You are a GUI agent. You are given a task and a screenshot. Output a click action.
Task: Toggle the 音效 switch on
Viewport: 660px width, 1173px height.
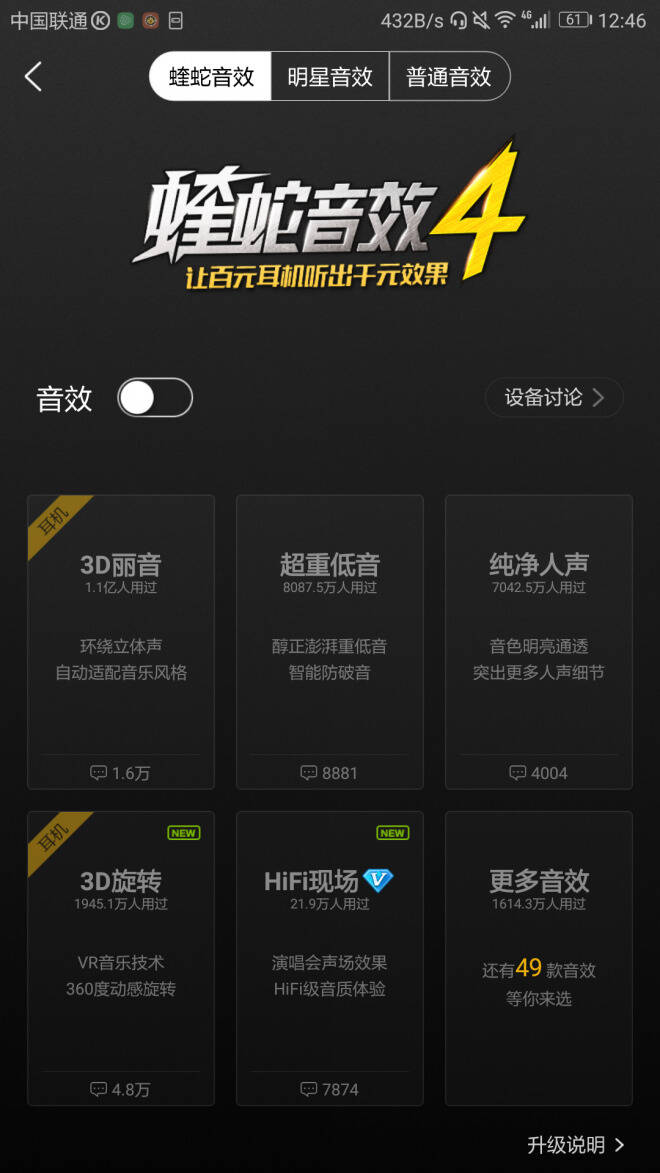point(155,398)
